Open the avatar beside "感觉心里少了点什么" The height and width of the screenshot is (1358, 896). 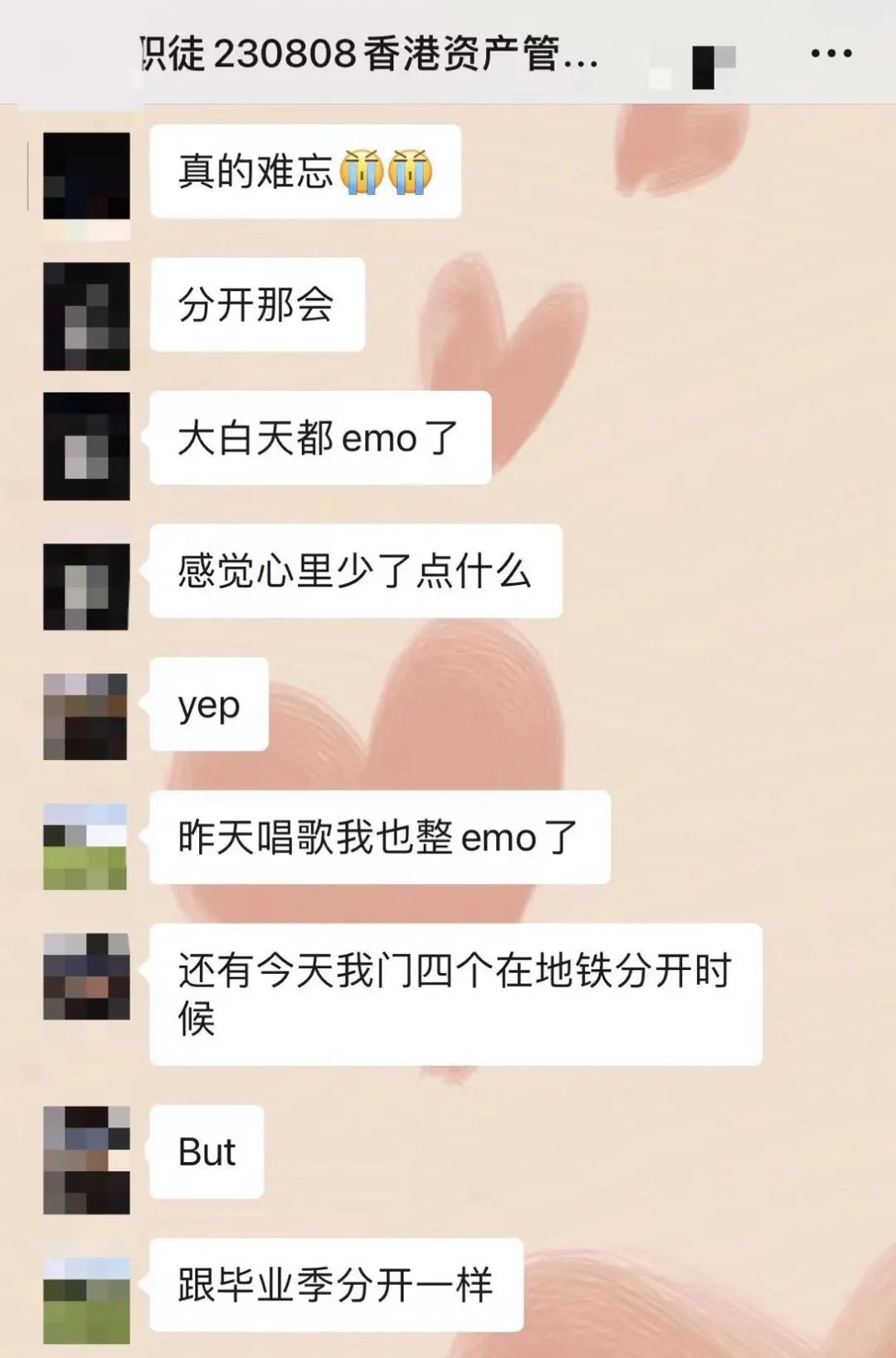coord(86,587)
